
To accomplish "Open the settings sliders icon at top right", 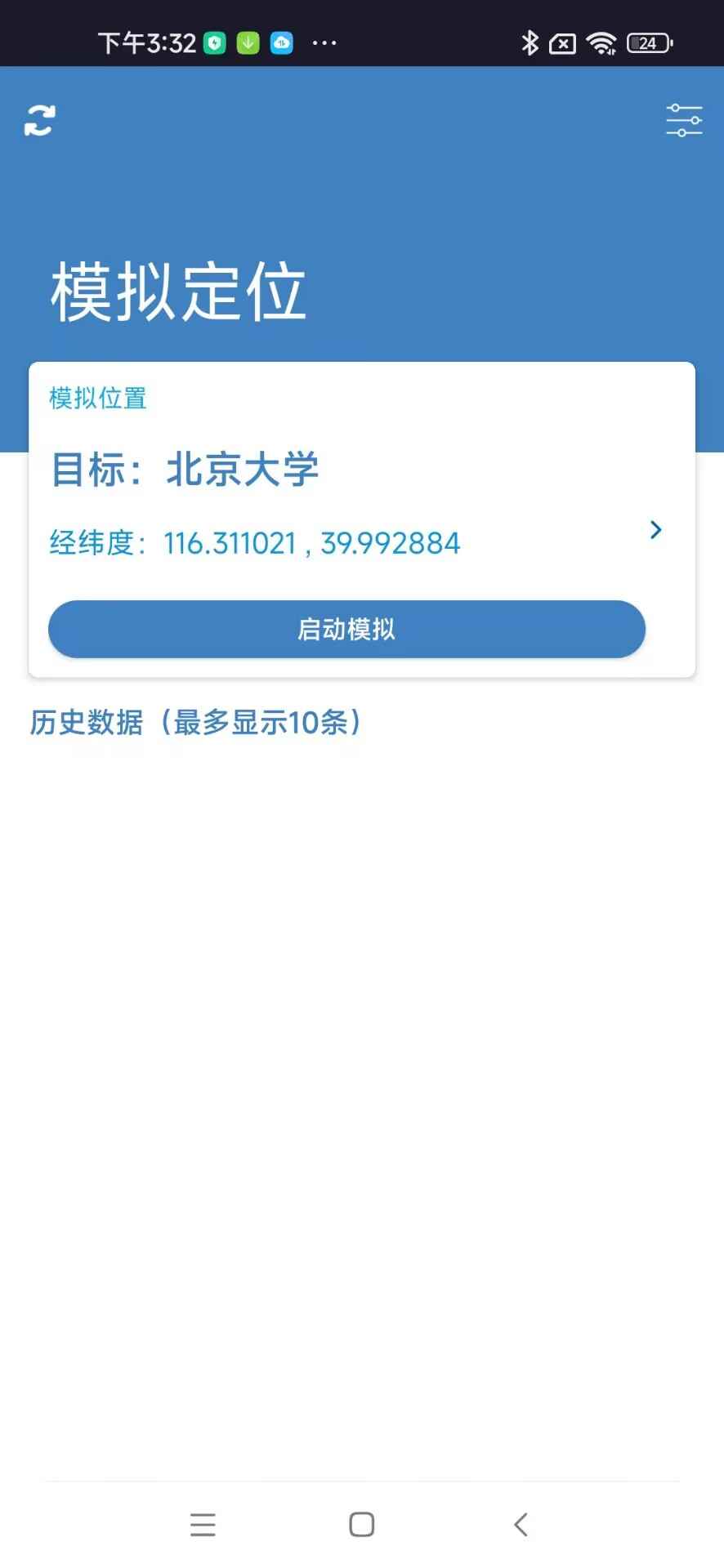I will tap(683, 120).
